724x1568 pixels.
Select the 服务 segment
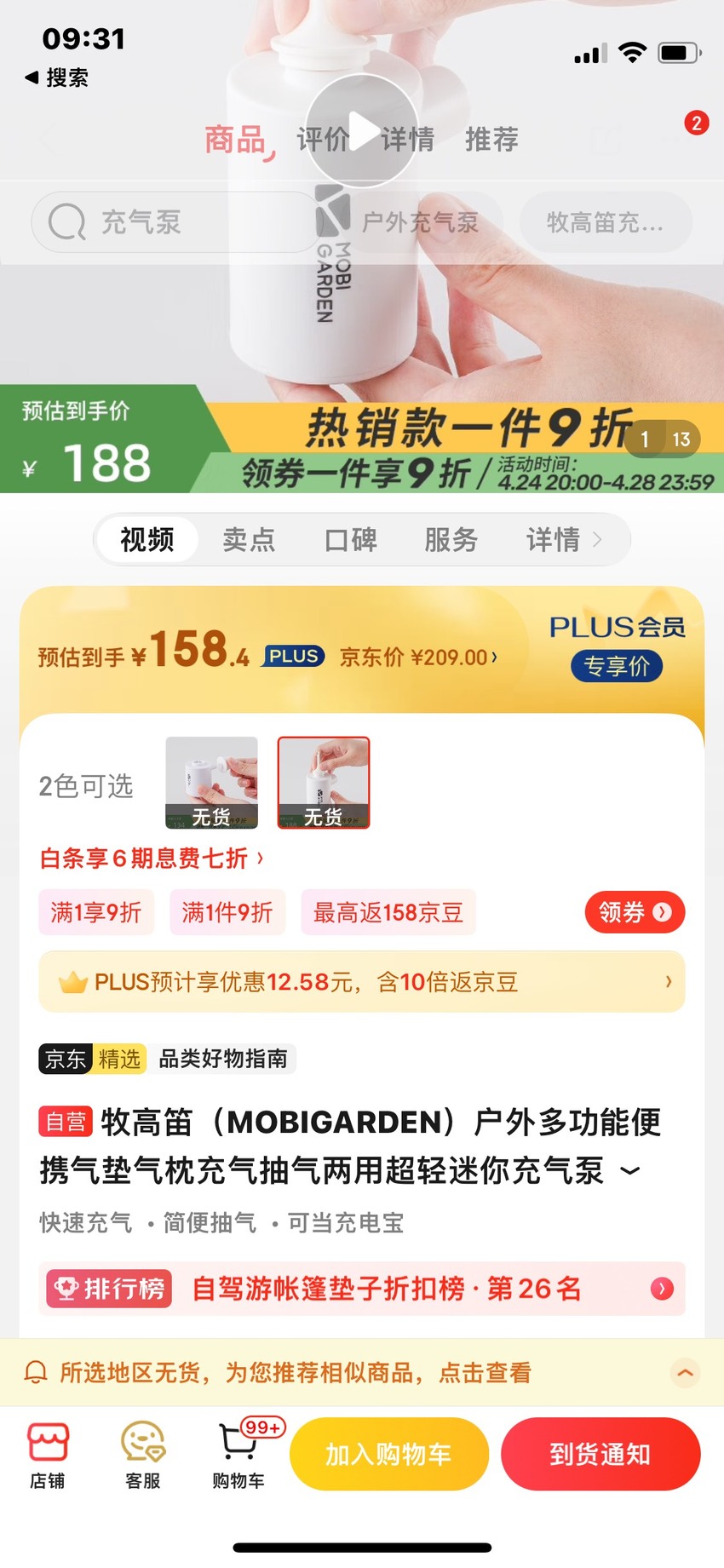(451, 539)
